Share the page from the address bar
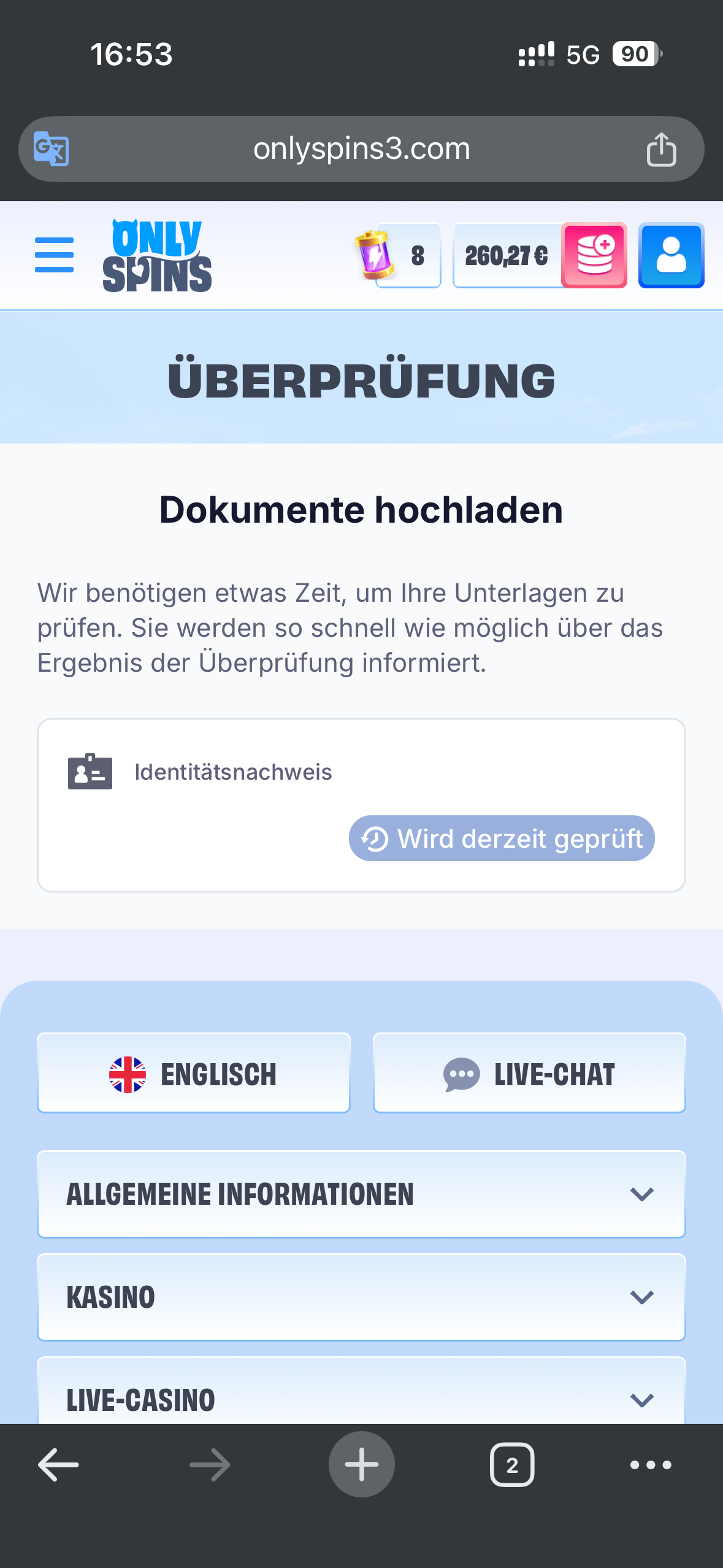This screenshot has width=723, height=1568. (x=661, y=149)
